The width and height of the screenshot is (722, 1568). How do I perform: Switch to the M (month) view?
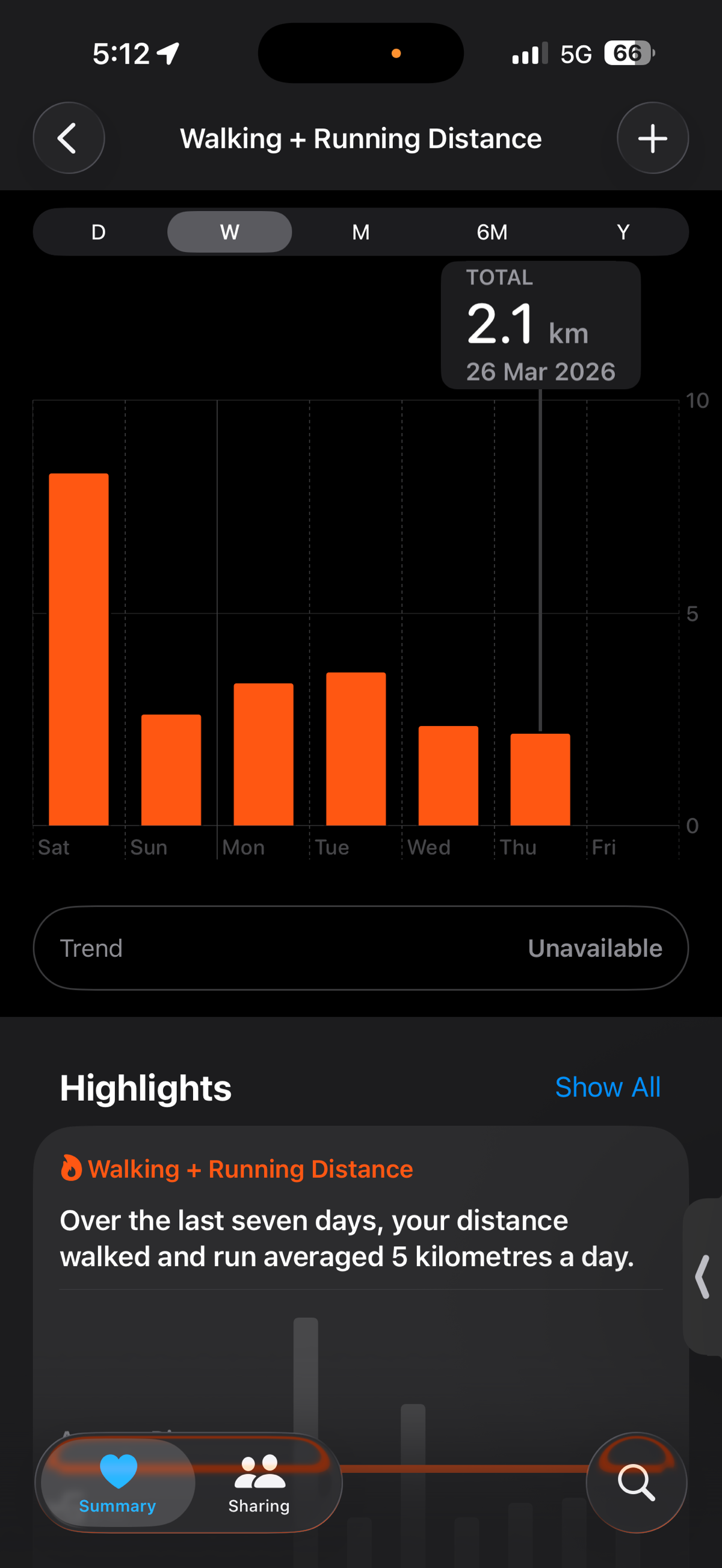pos(361,232)
